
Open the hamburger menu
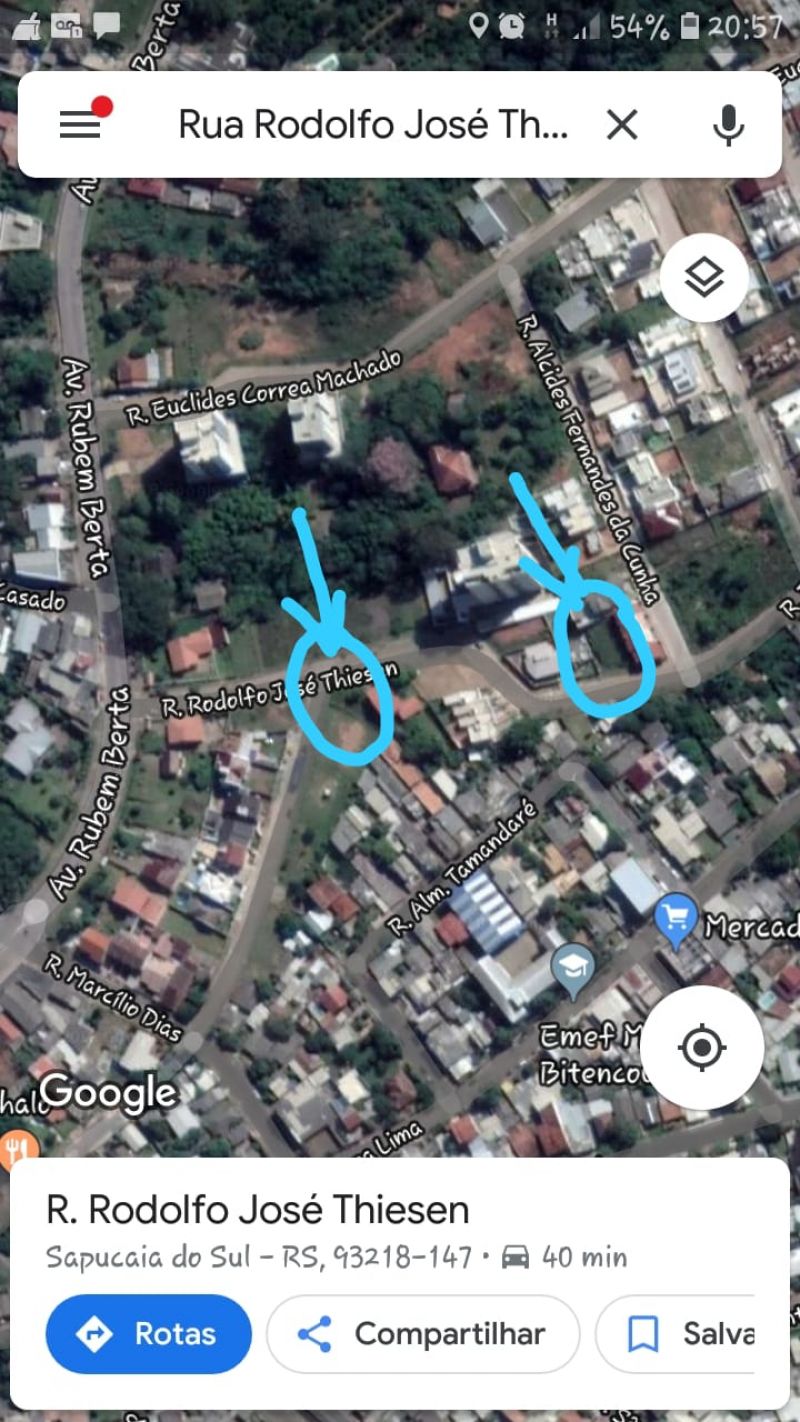pyautogui.click(x=81, y=124)
